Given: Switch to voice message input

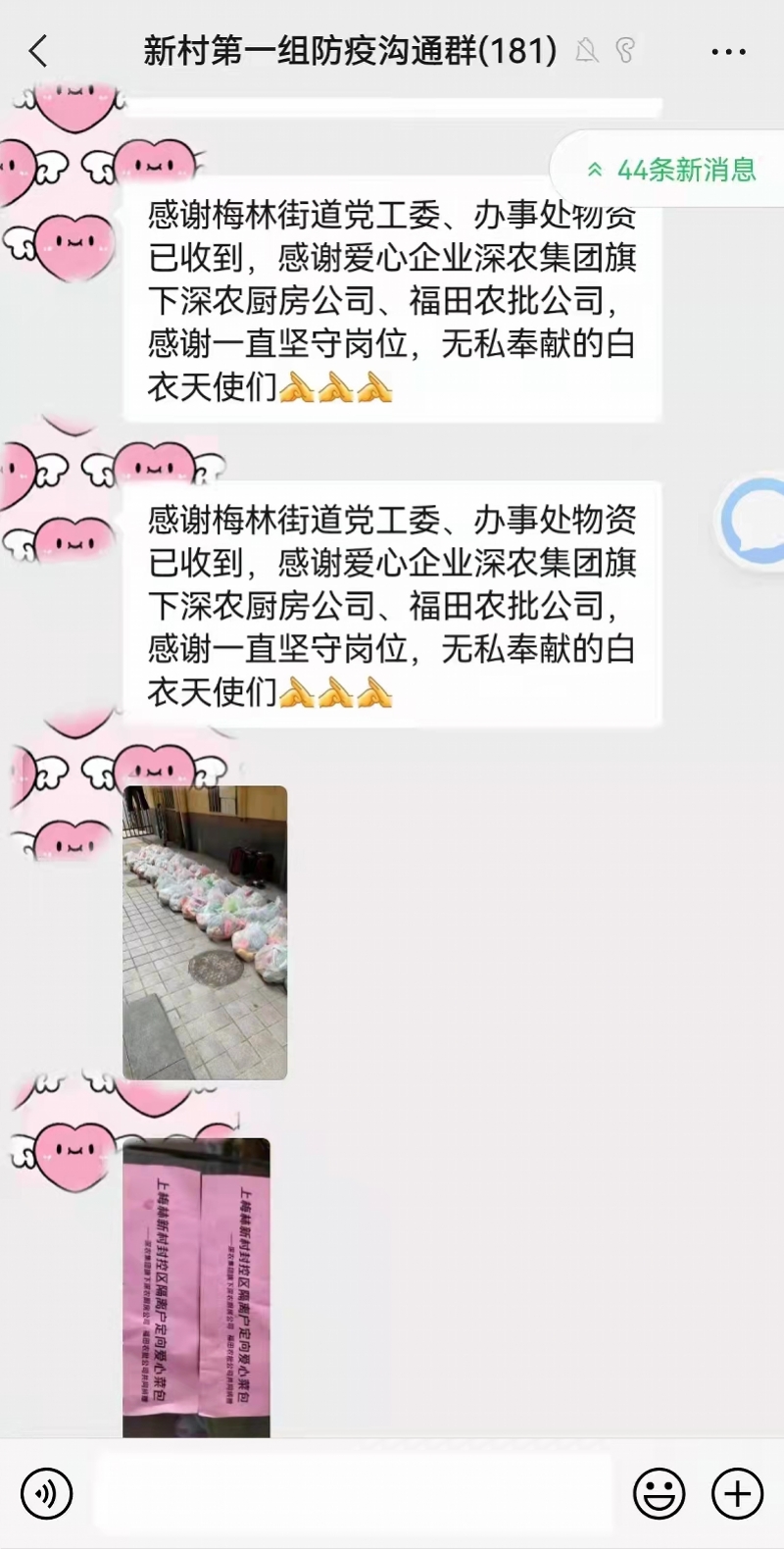Looking at the screenshot, I should coord(46,1493).
